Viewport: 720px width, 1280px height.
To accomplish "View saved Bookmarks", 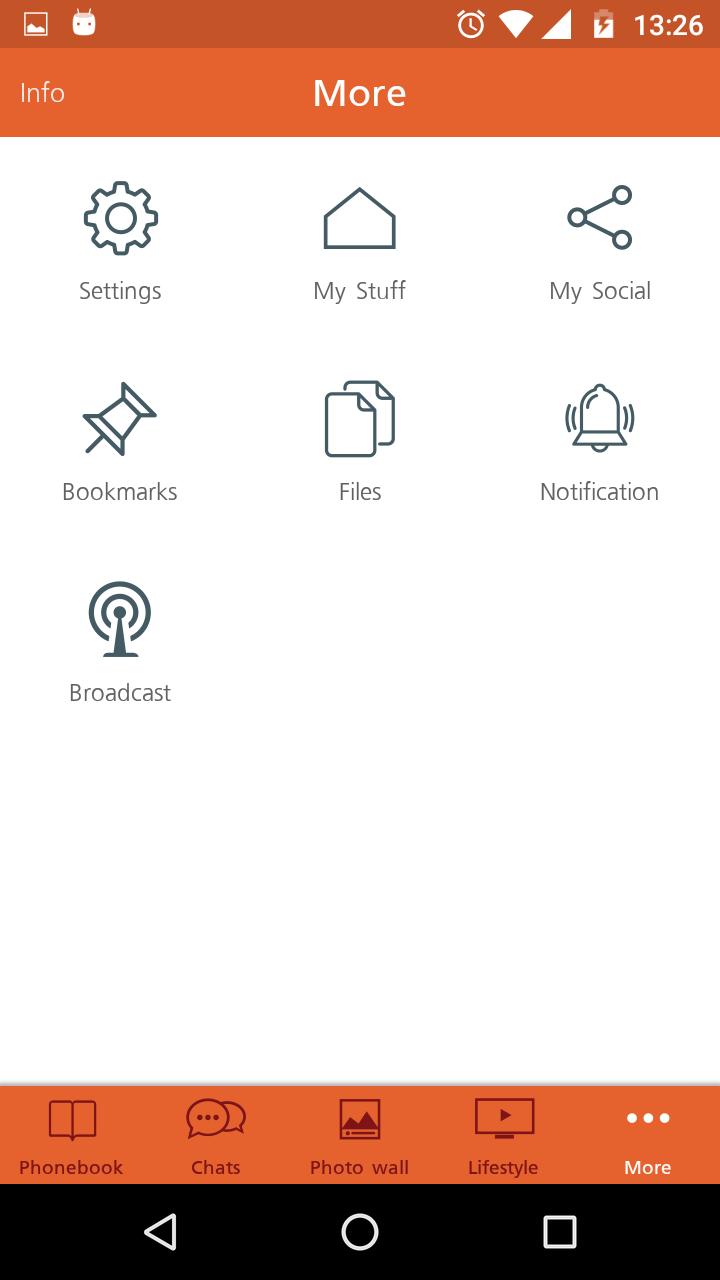I will 120,440.
